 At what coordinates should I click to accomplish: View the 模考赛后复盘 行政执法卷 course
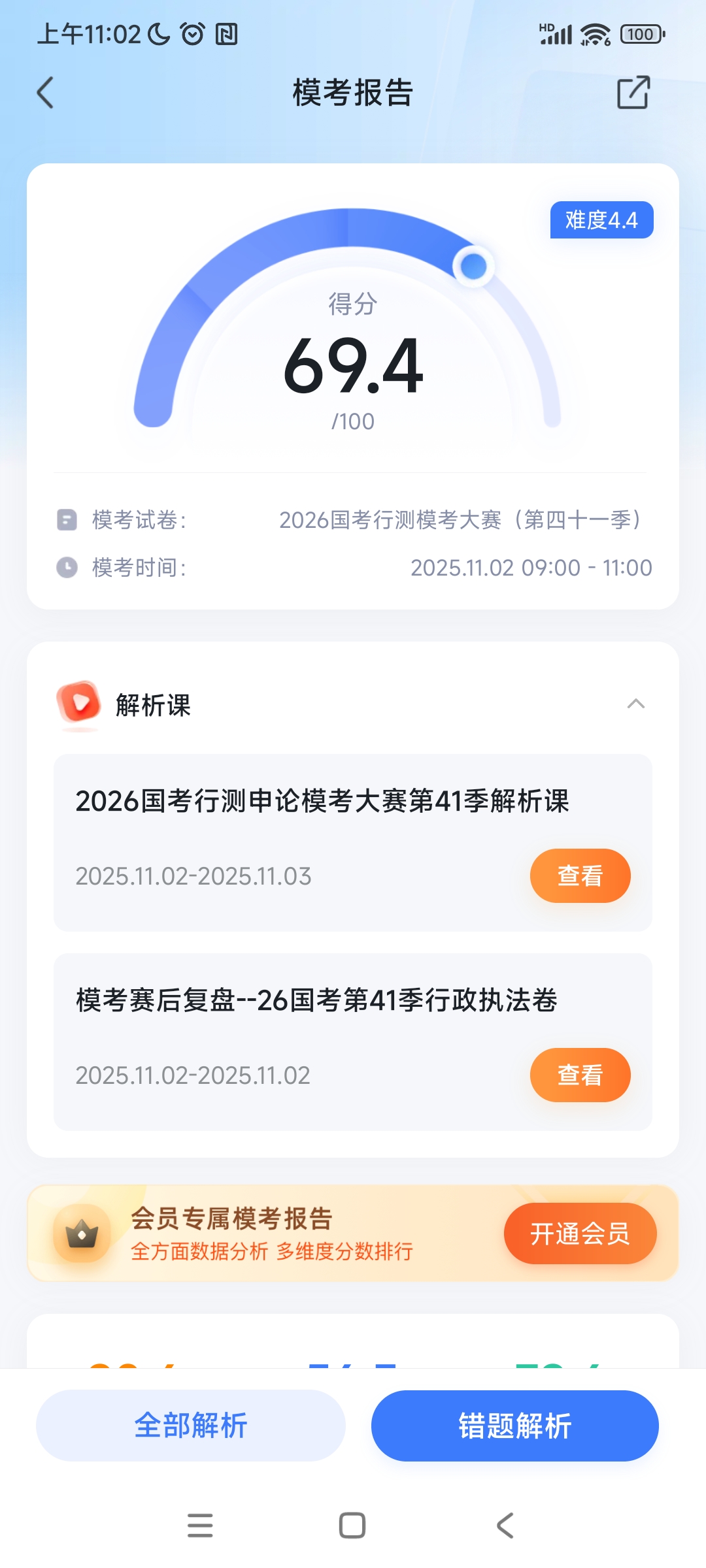pyautogui.click(x=580, y=1075)
